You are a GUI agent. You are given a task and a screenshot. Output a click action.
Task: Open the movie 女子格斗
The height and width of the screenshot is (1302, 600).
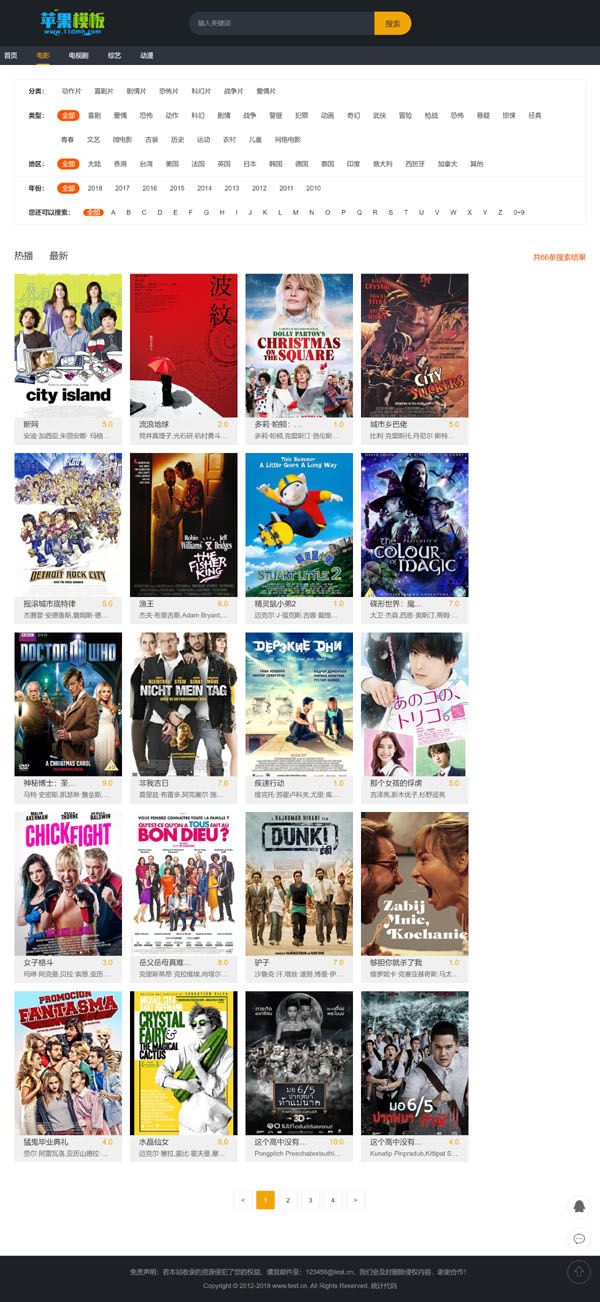point(68,883)
